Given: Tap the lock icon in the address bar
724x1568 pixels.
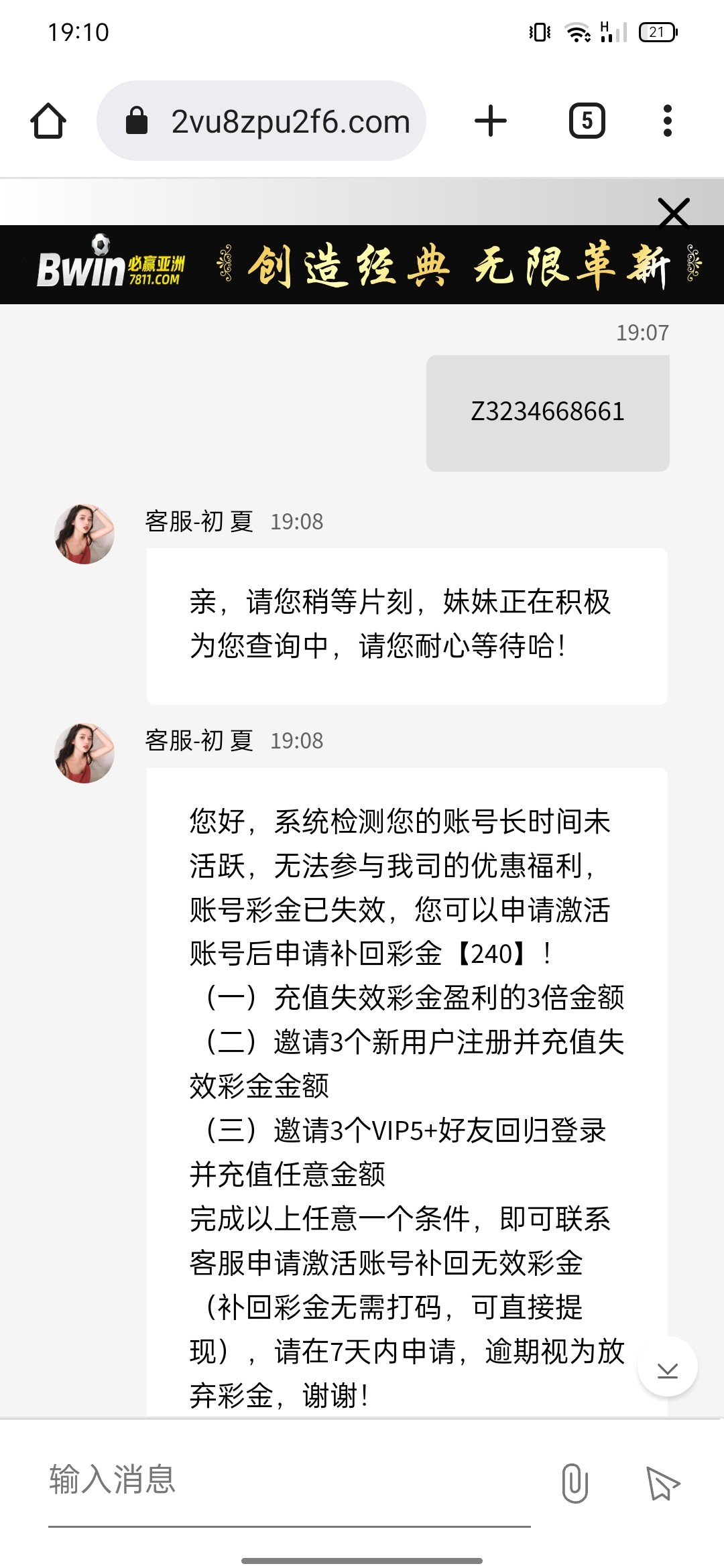Looking at the screenshot, I should pos(137,121).
